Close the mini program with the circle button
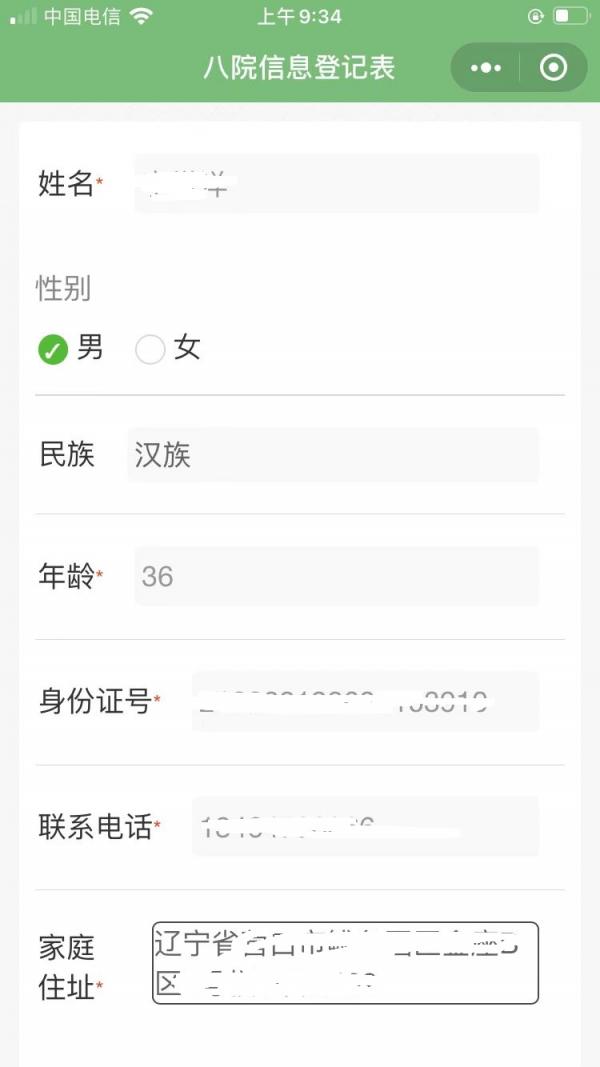The image size is (600, 1067). 552,68
